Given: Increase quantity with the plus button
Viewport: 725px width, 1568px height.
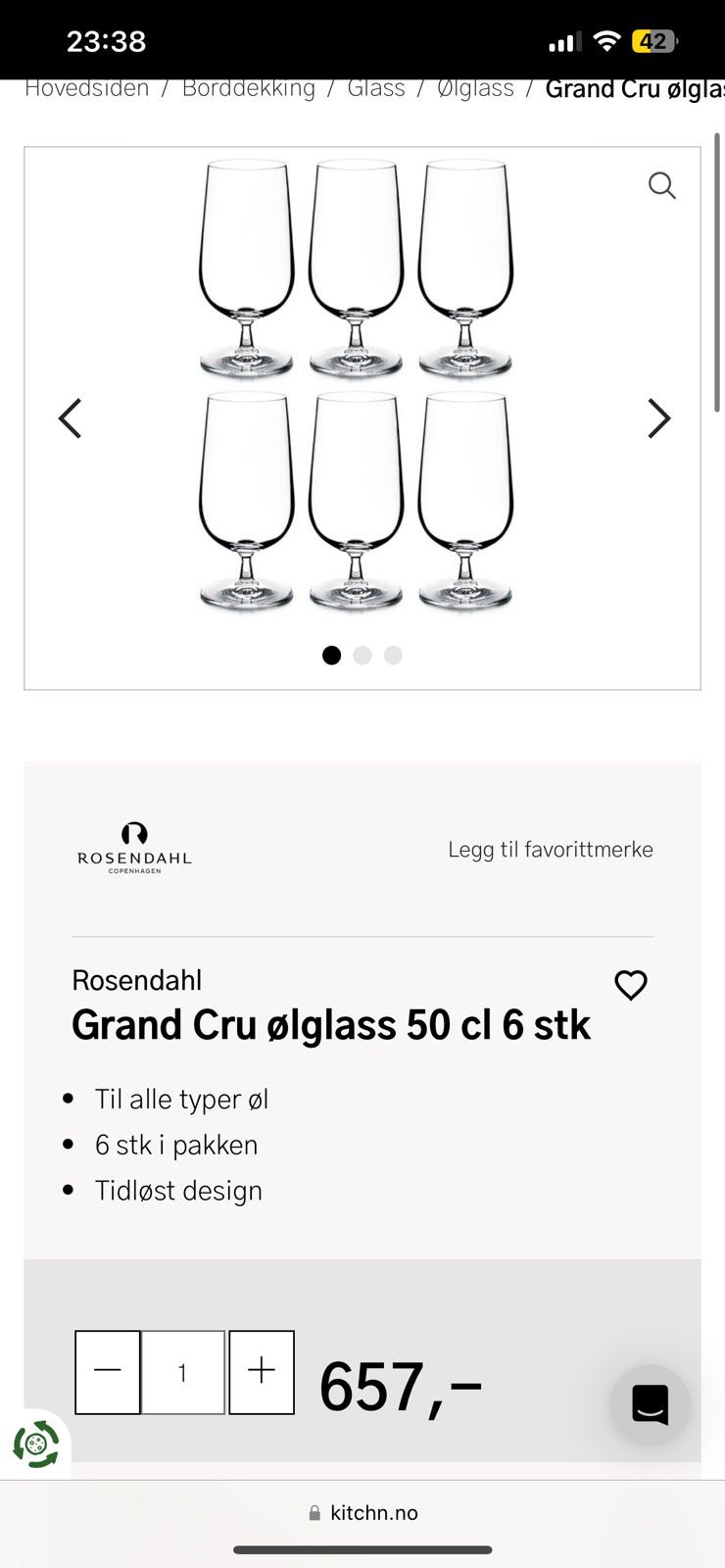Looking at the screenshot, I should 262,1372.
